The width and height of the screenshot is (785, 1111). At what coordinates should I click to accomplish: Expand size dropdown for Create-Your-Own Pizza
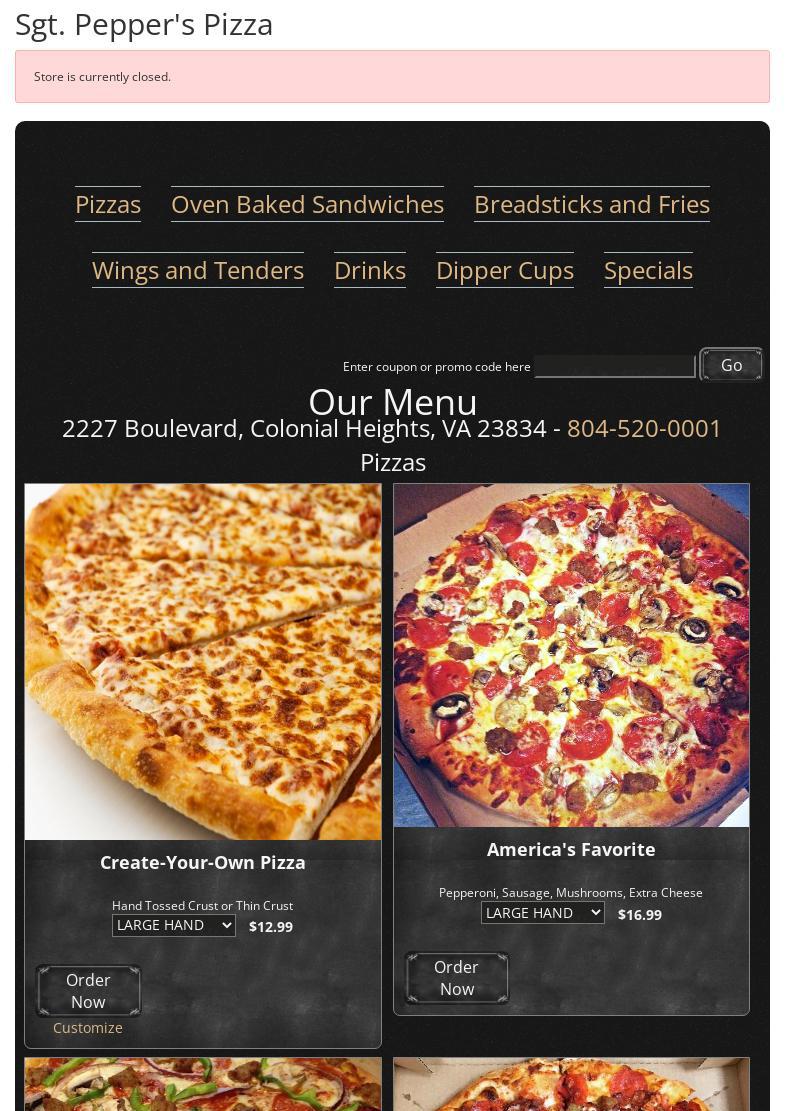(x=174, y=926)
